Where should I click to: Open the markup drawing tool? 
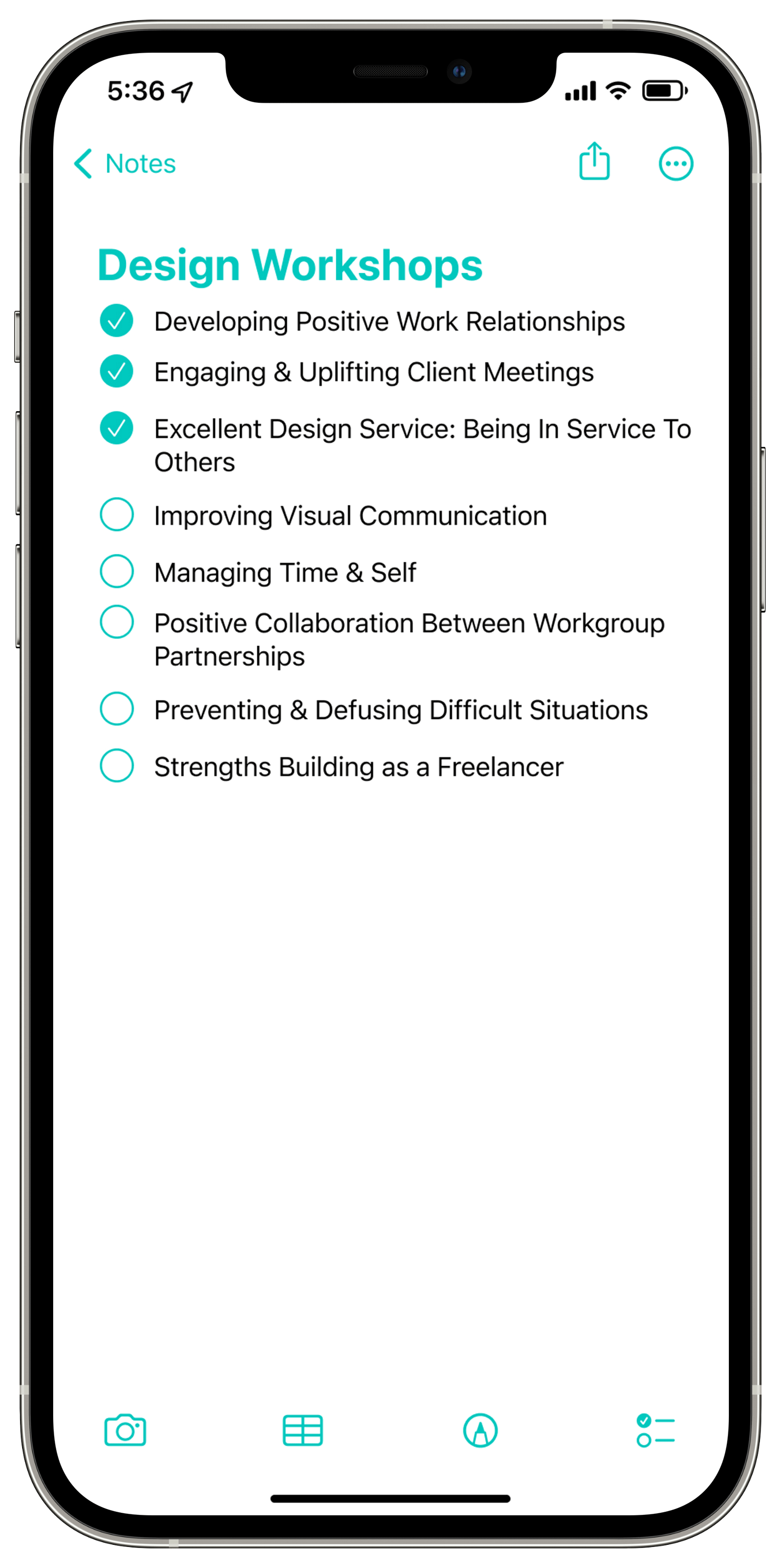tap(480, 1430)
